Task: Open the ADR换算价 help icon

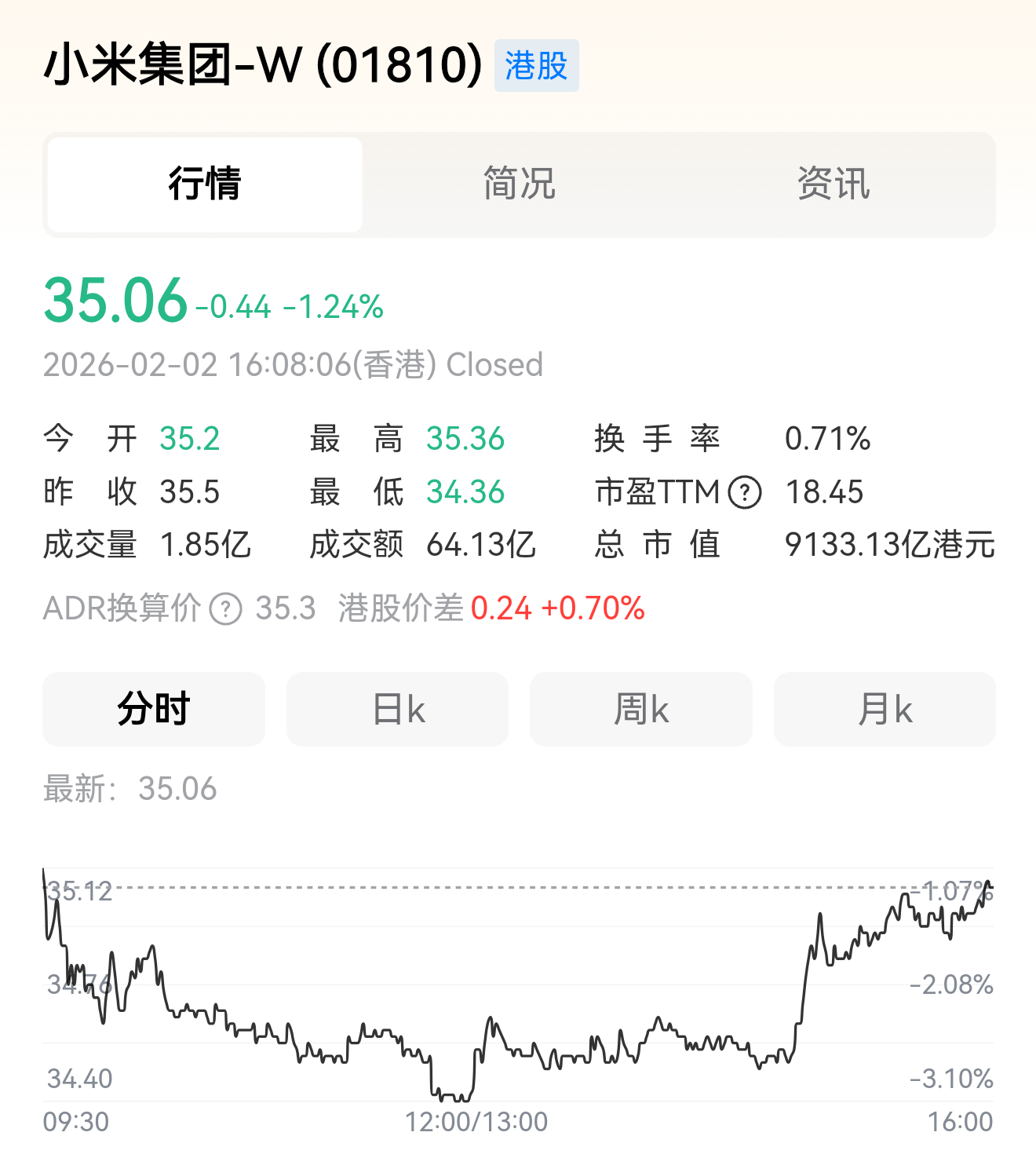Action: [x=226, y=609]
